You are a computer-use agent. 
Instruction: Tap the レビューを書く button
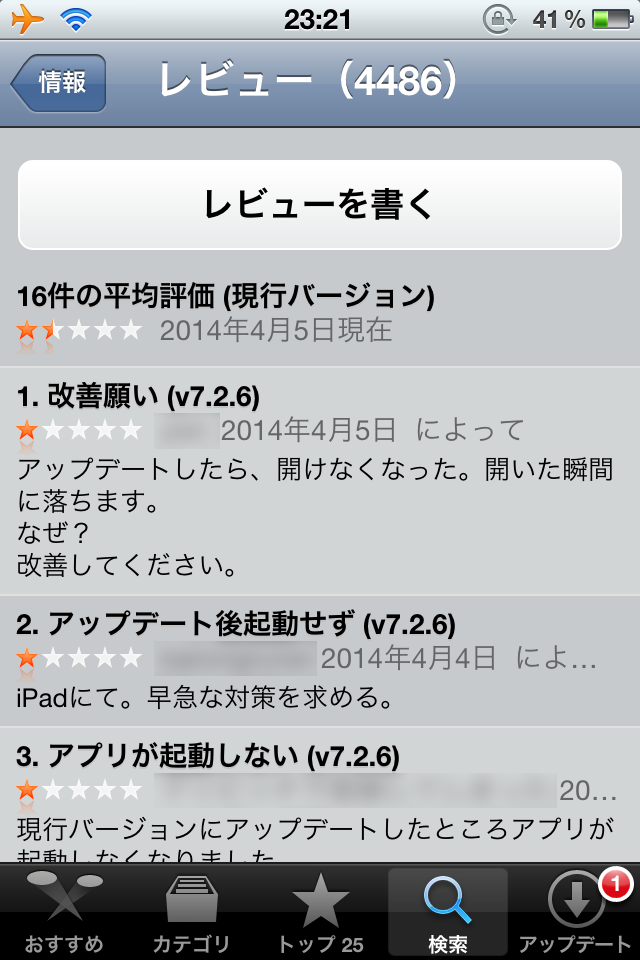pyautogui.click(x=320, y=204)
